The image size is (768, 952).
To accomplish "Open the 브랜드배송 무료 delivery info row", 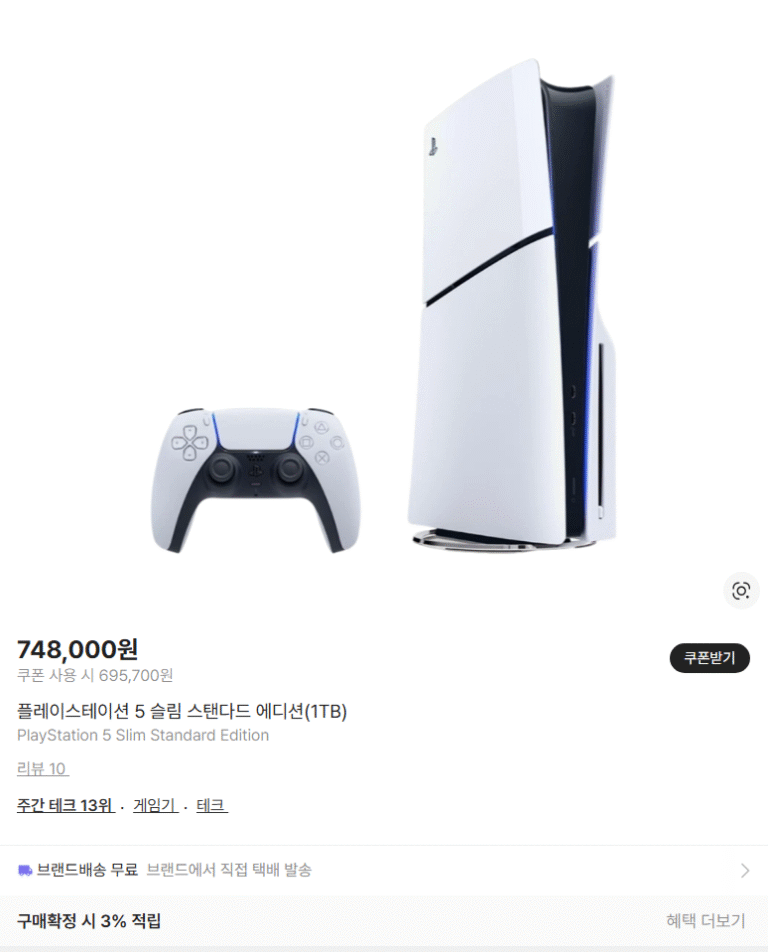I will pyautogui.click(x=384, y=870).
